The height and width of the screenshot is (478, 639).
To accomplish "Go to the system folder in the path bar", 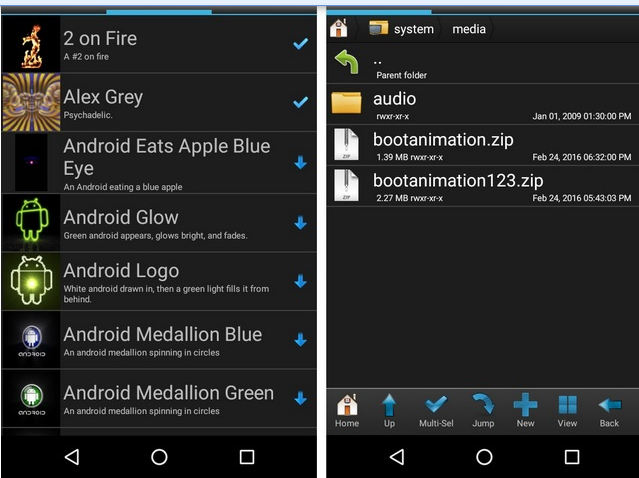I will (x=402, y=29).
